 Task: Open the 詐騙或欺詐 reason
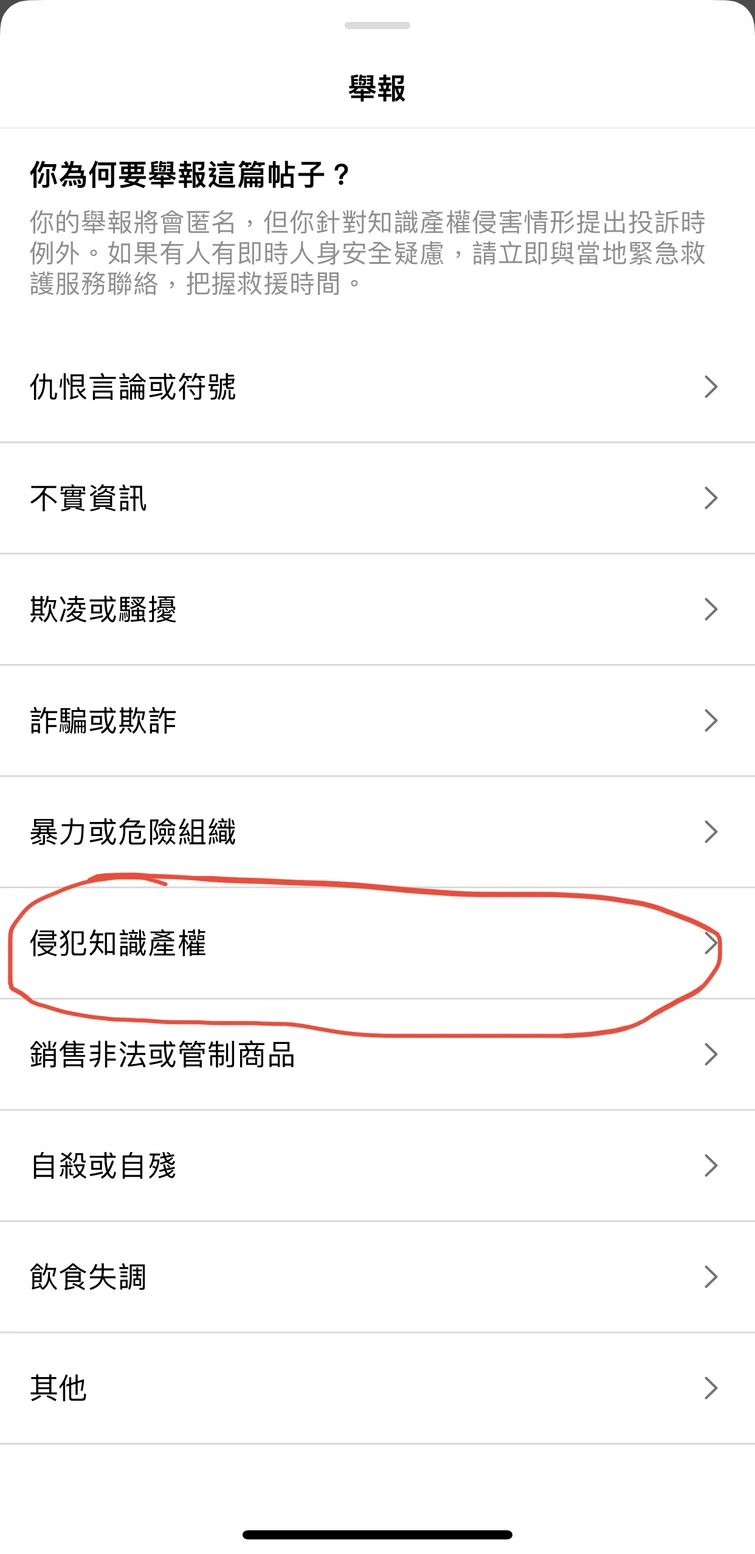point(104,720)
